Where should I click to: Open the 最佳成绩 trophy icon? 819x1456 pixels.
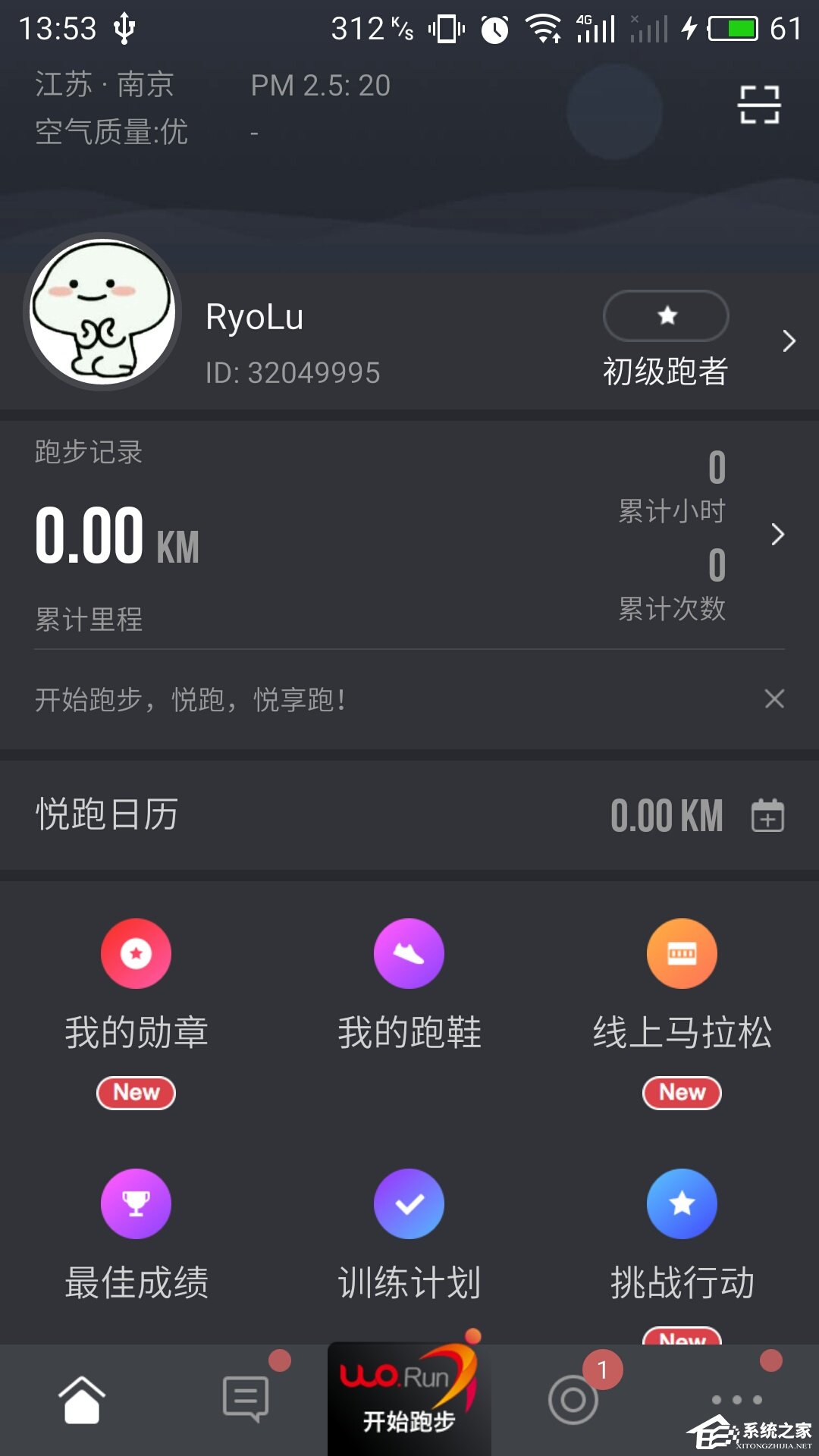136,1203
